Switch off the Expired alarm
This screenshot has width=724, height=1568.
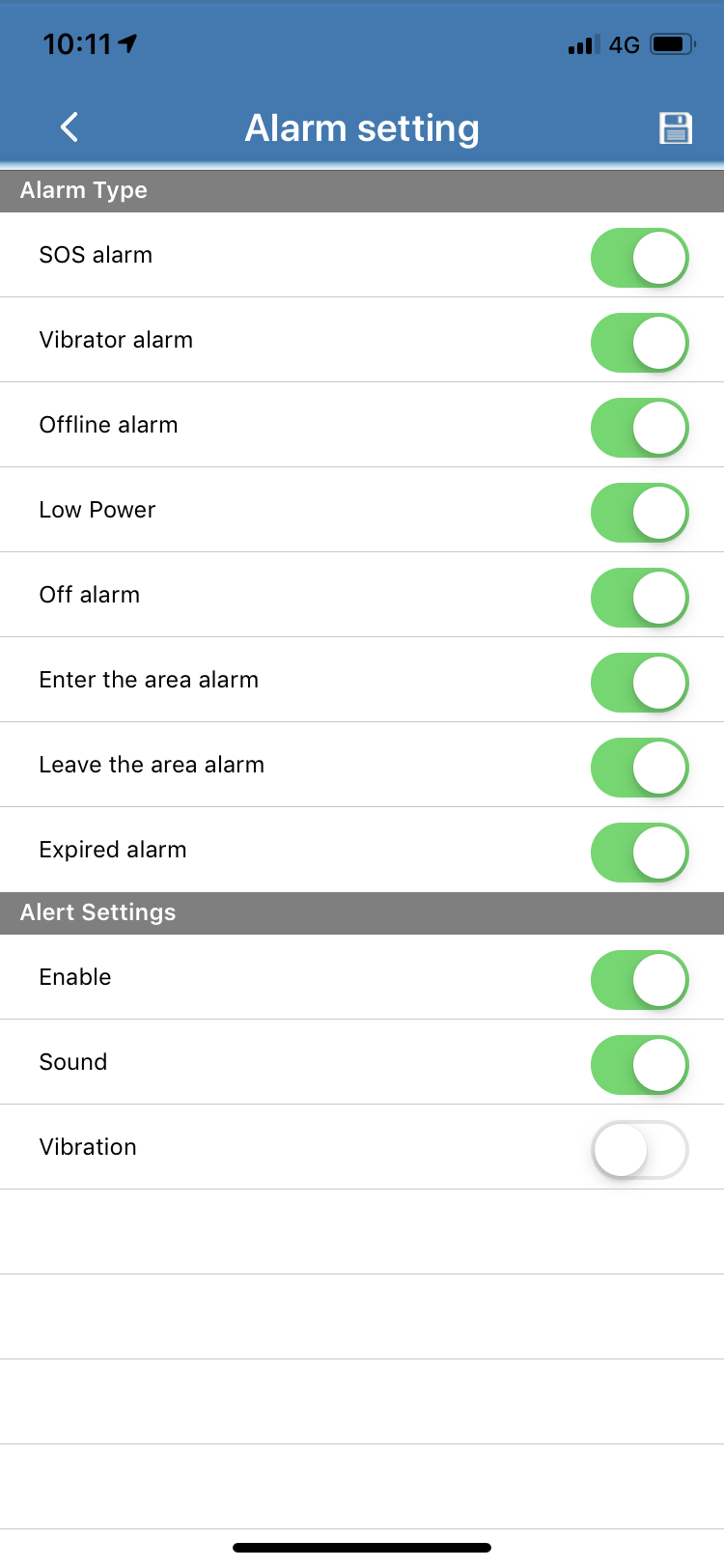click(639, 853)
